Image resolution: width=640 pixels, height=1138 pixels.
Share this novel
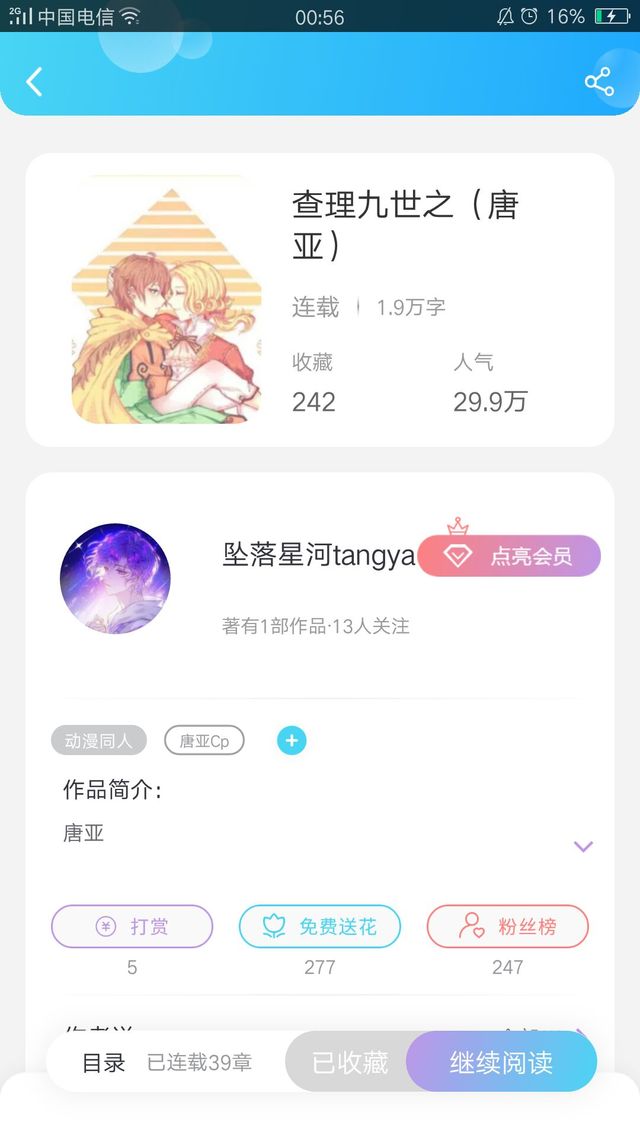tap(599, 82)
